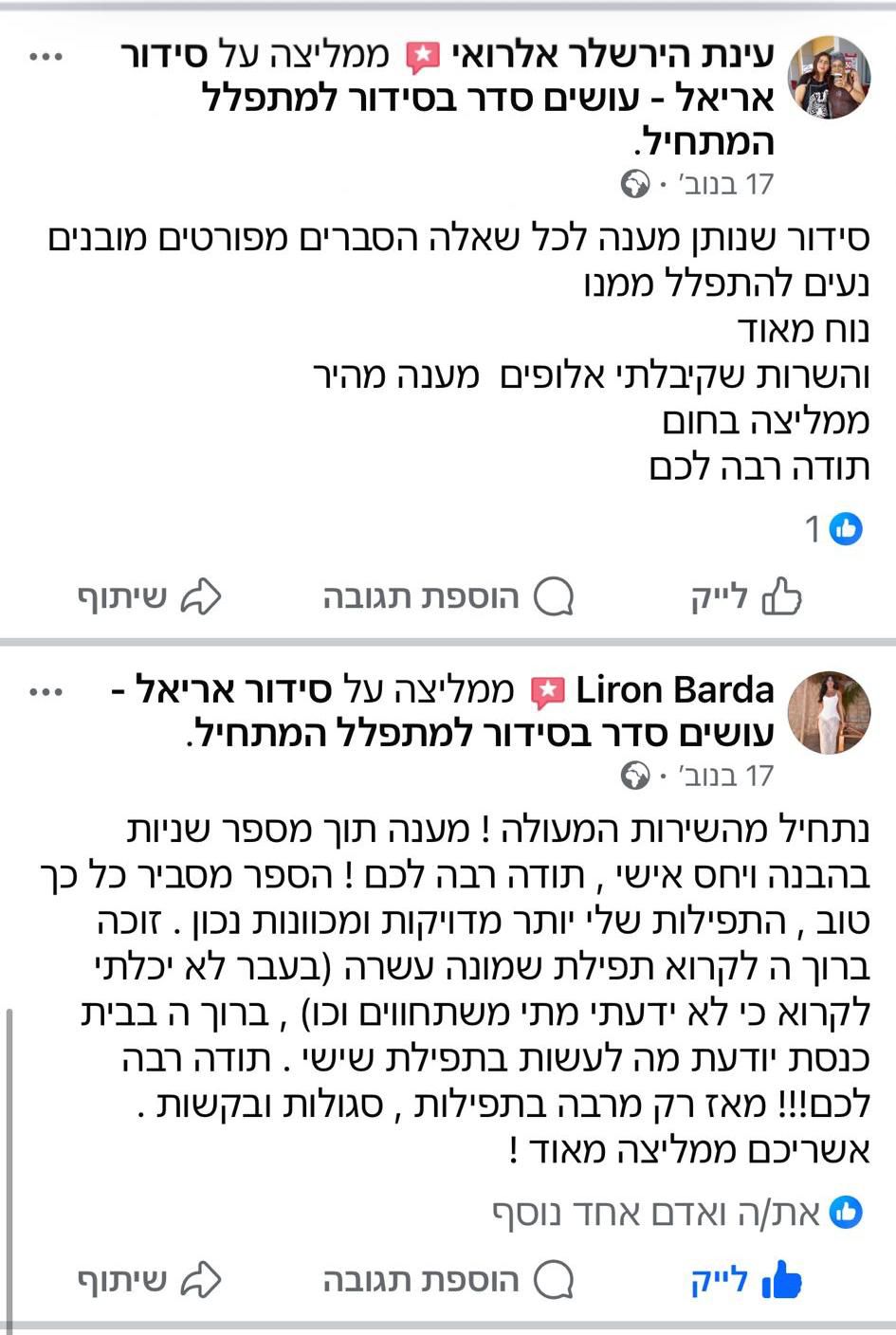Open overflow menu on עינת הירשלר אלרואי's post

pos(46,58)
